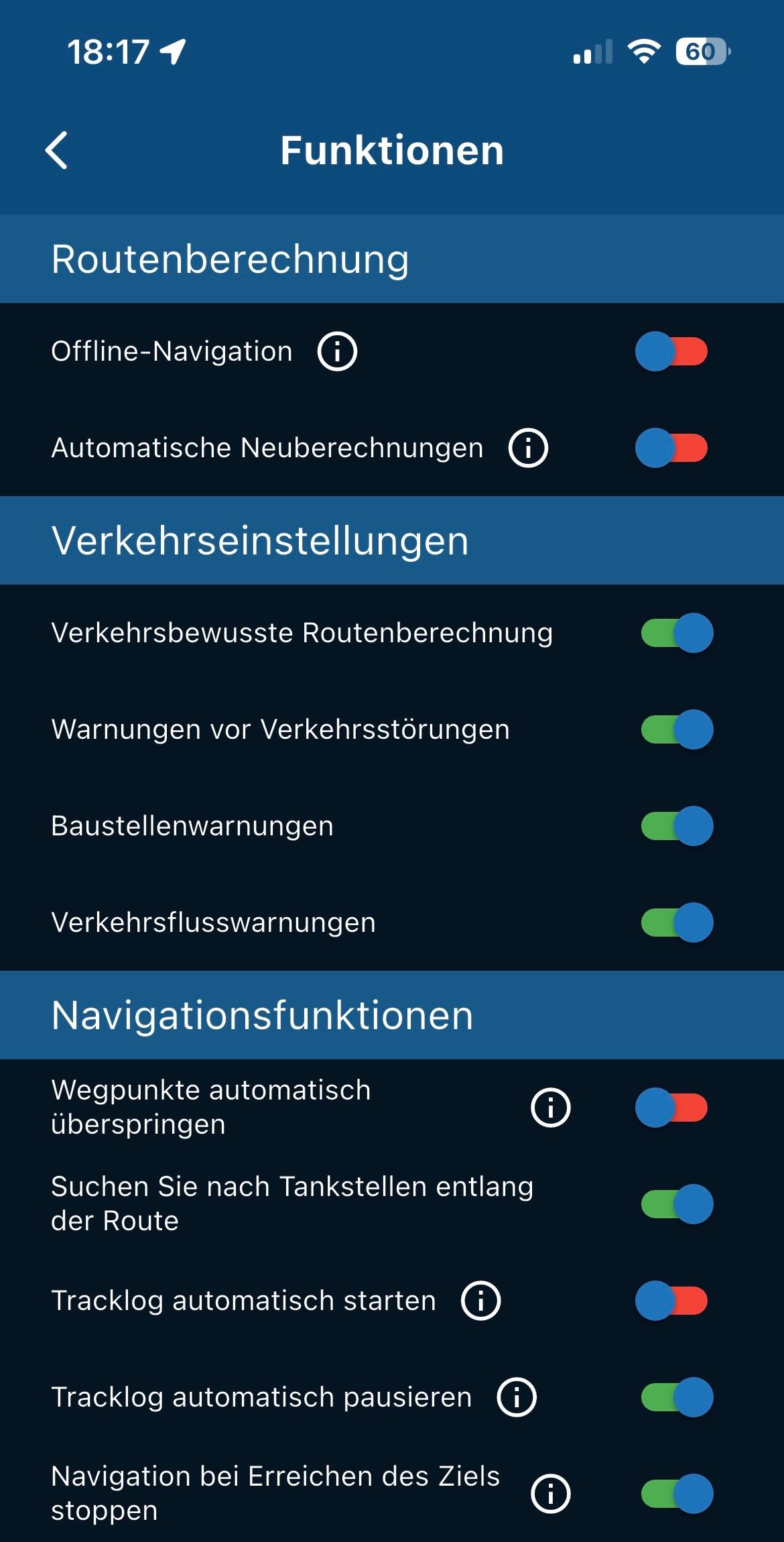The image size is (784, 1542).
Task: Open info for Tracklog automatisch starten
Action: [481, 1301]
